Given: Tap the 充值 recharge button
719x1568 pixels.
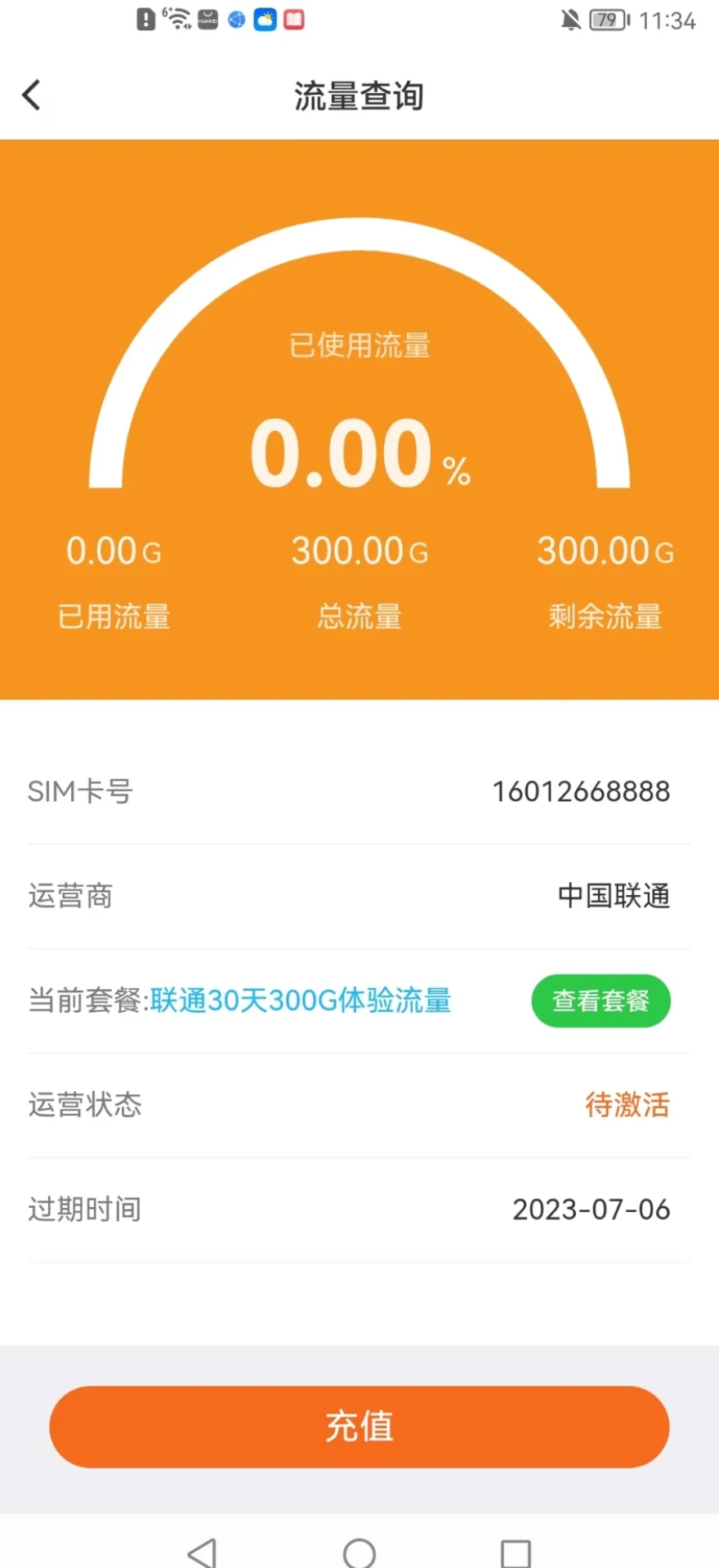Looking at the screenshot, I should coord(359,1427).
